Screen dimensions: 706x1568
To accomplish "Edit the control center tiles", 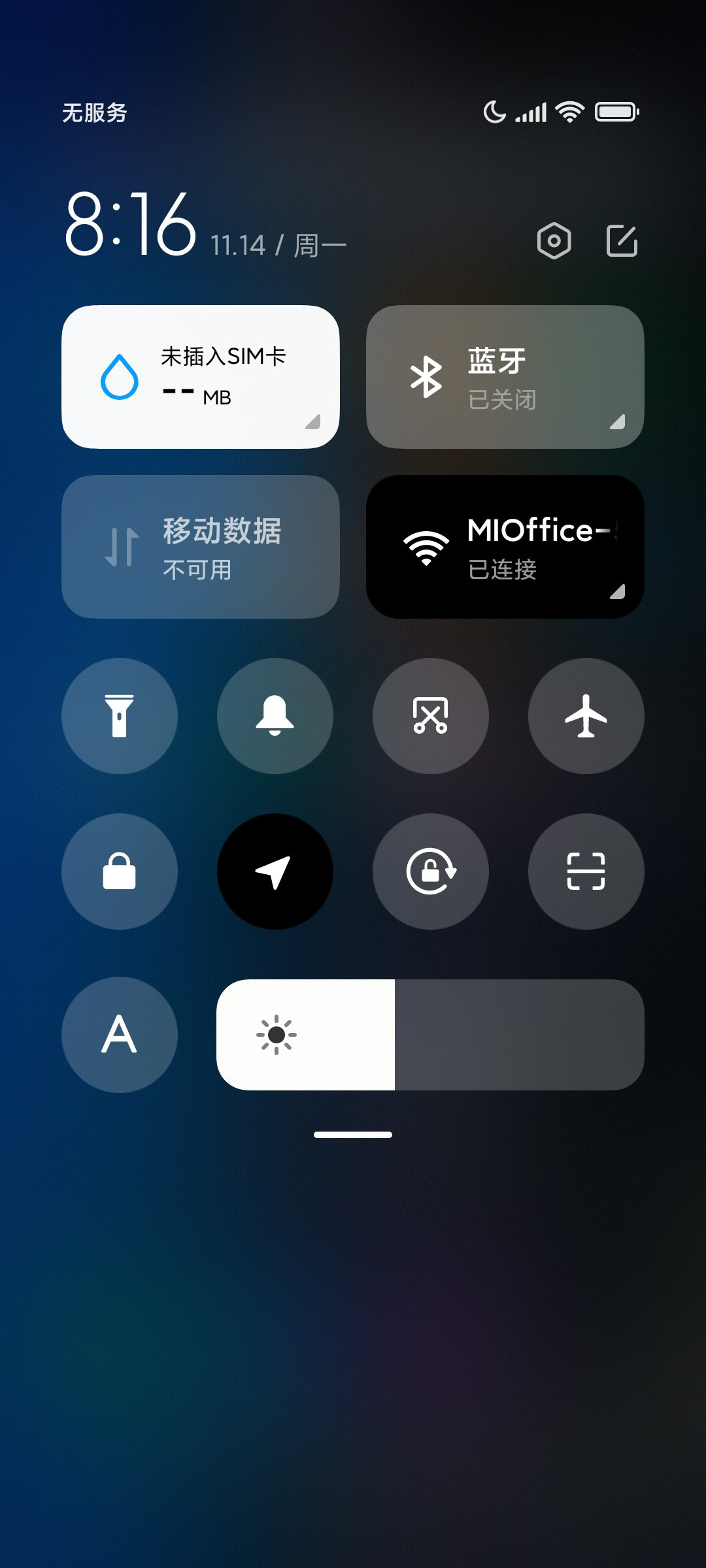I will [x=622, y=241].
